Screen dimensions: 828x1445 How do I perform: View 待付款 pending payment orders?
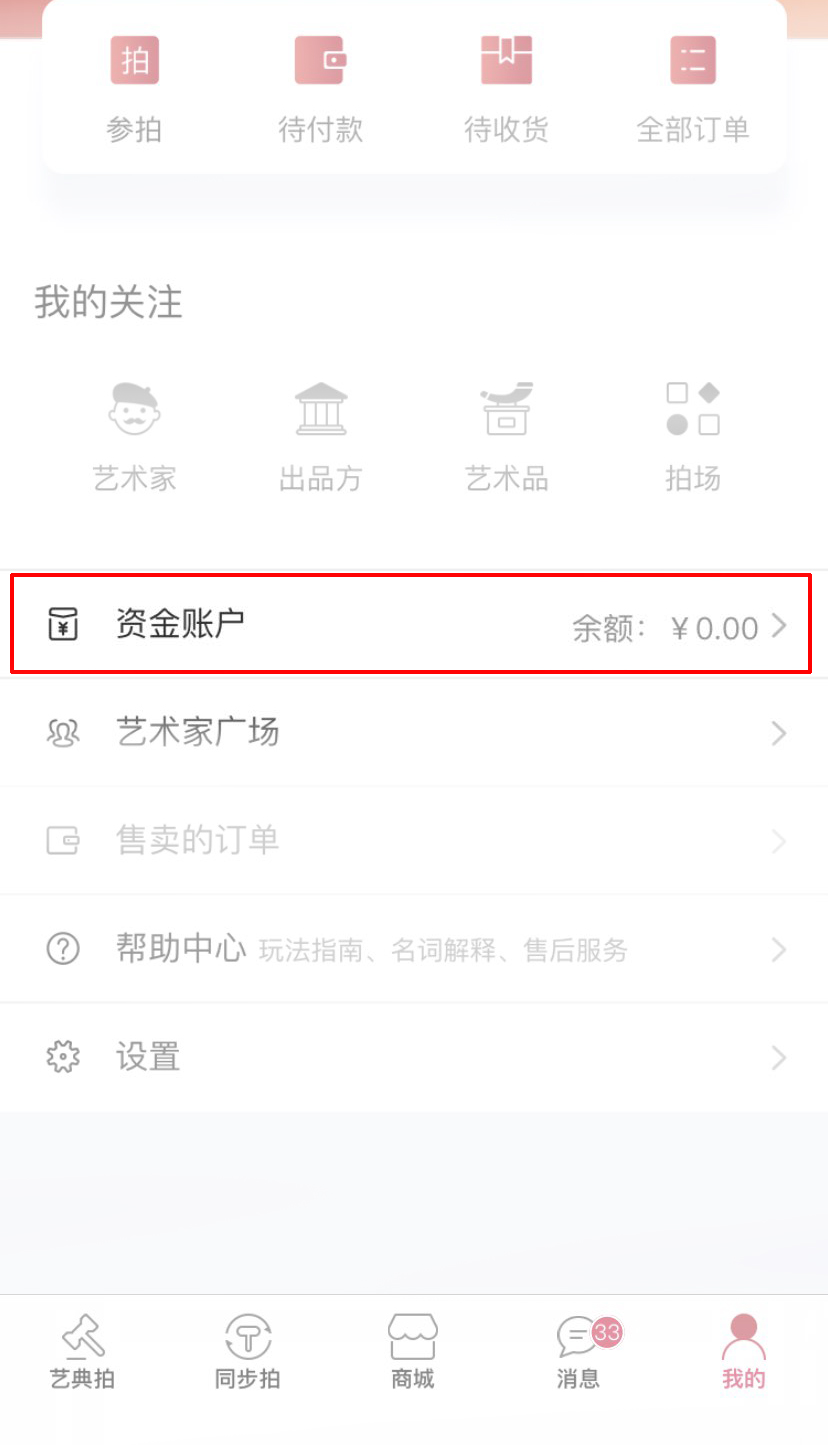[320, 88]
